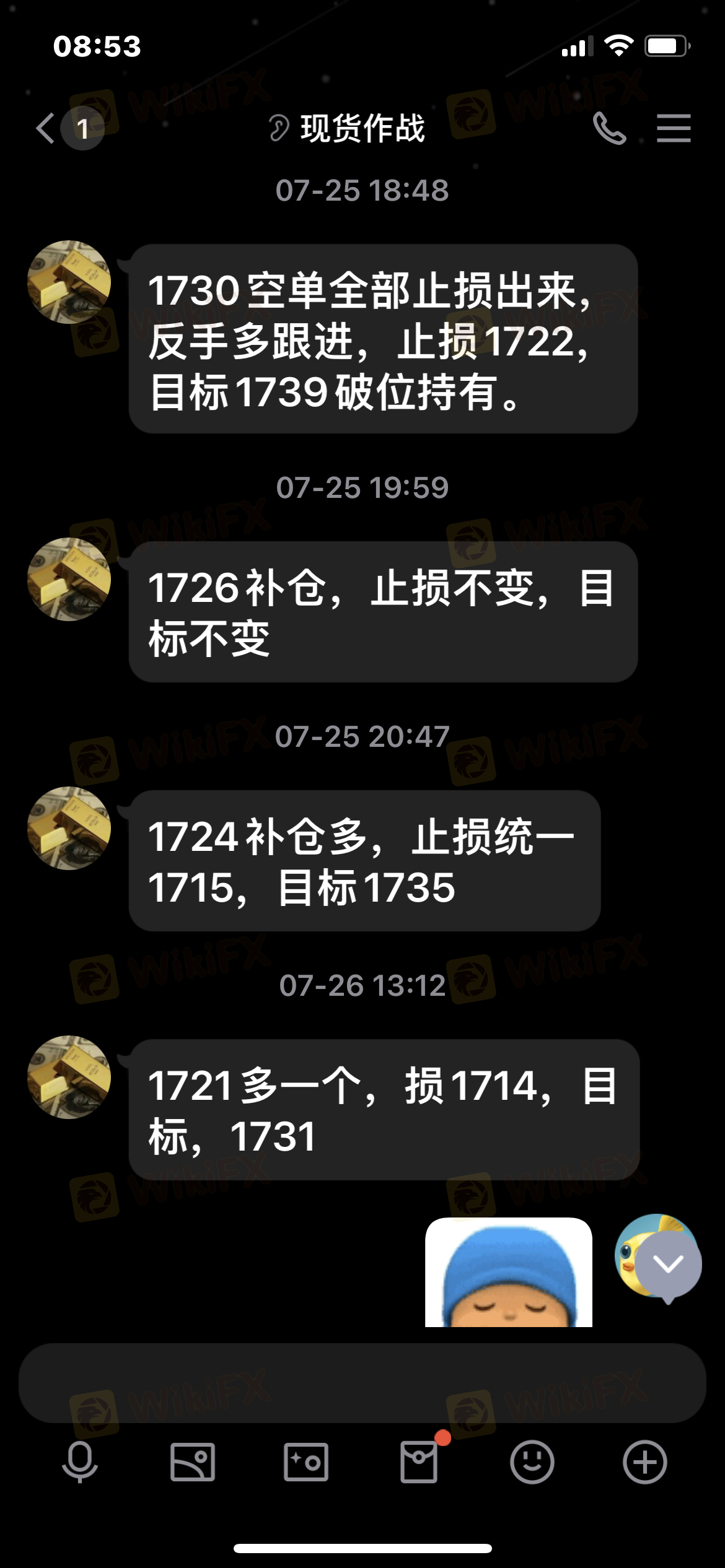Open the chat settings menu
Screen dimensions: 725x1568
coord(674,128)
